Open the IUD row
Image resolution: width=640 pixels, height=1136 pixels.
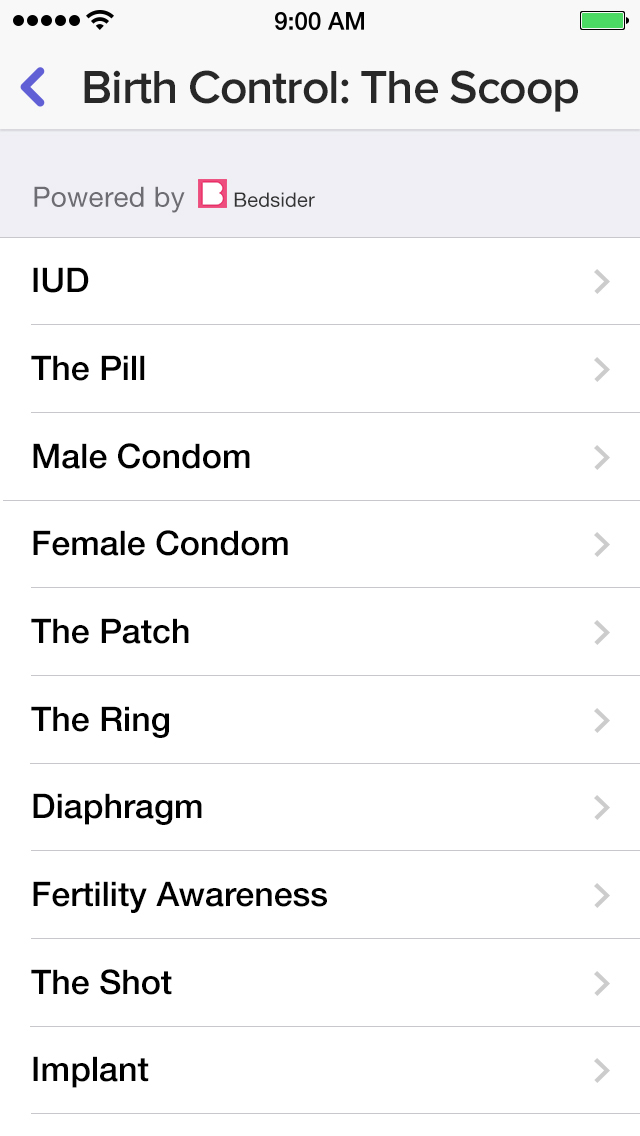point(320,281)
